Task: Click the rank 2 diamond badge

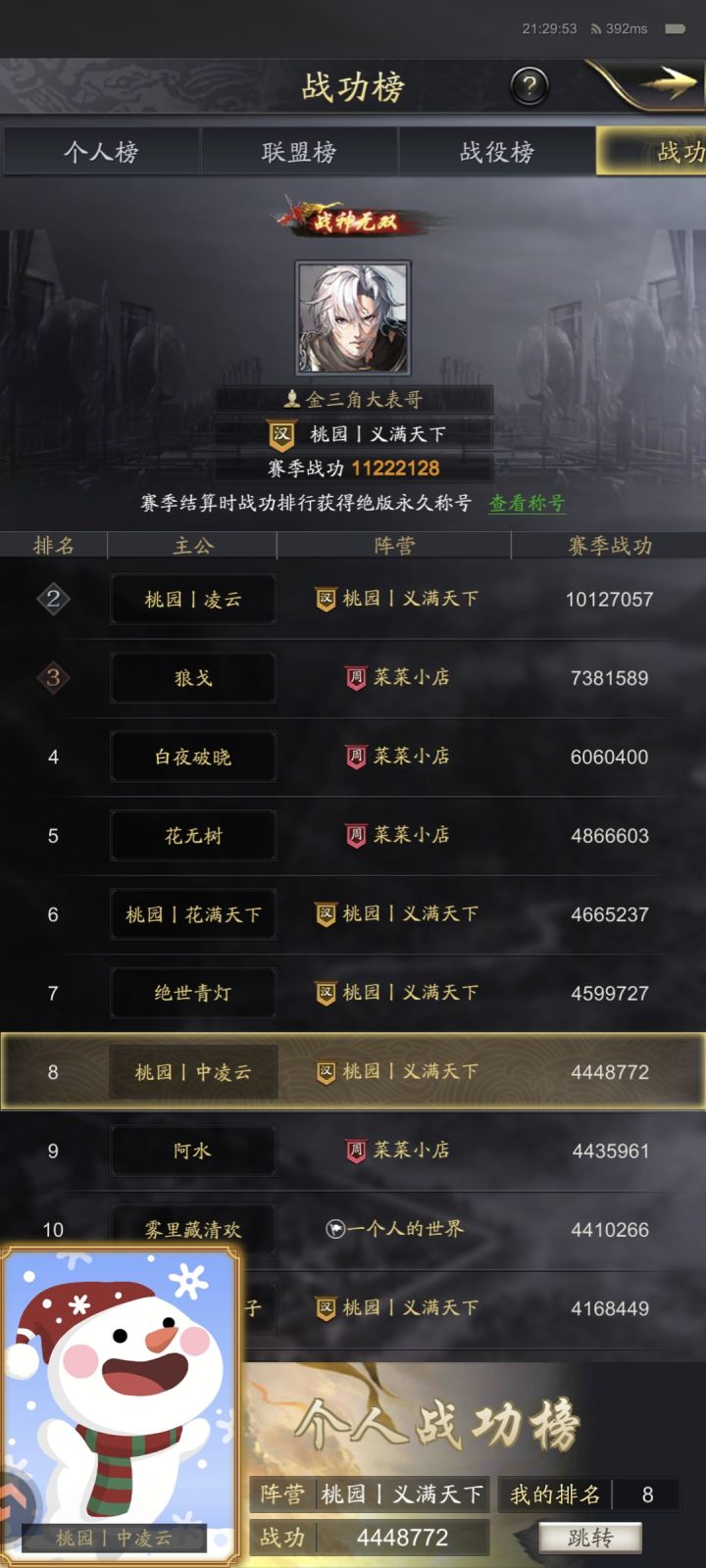Action: tap(54, 599)
